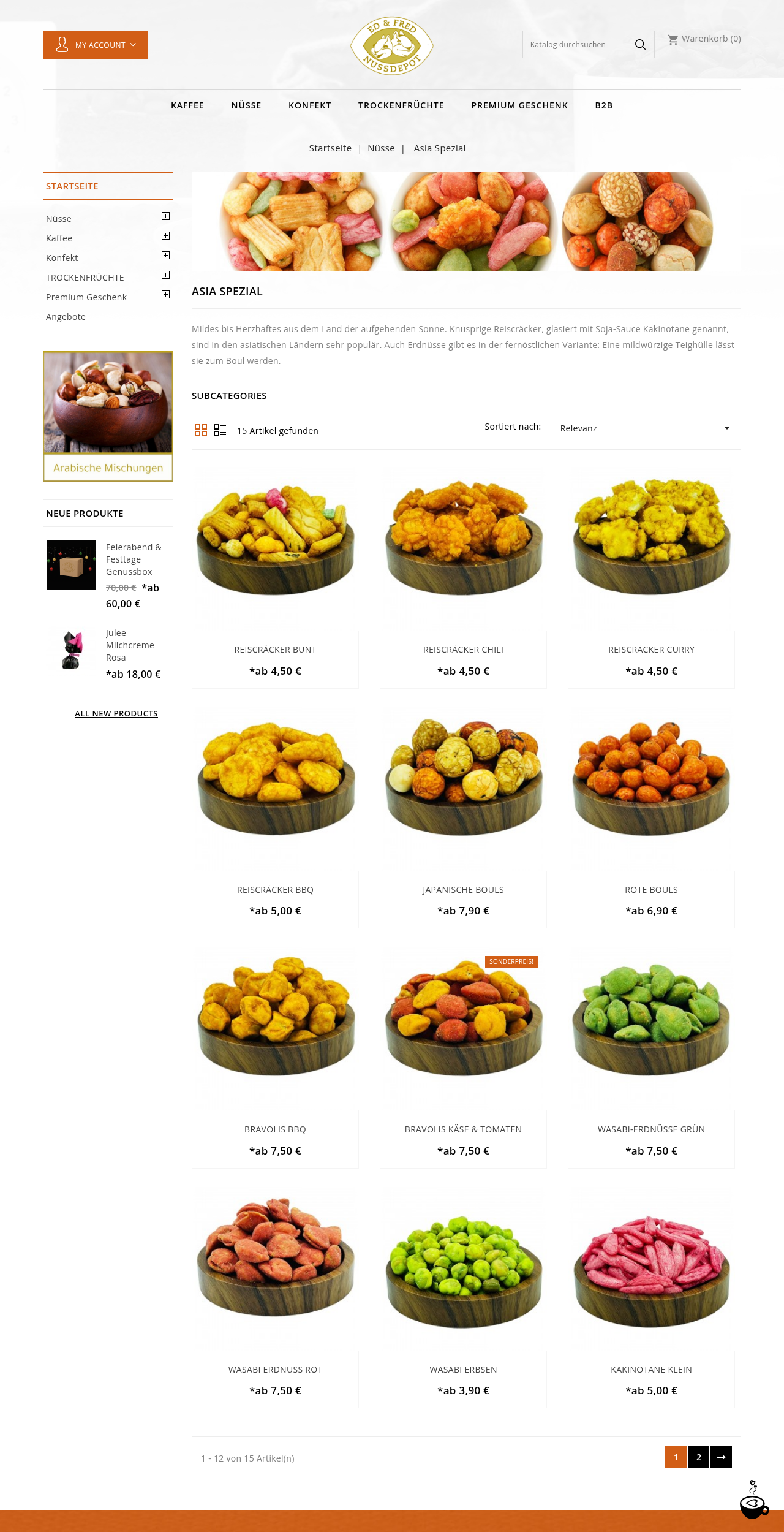Expand the Konfekt sidebar category
Viewport: 784px width, 1532px height.
165,256
